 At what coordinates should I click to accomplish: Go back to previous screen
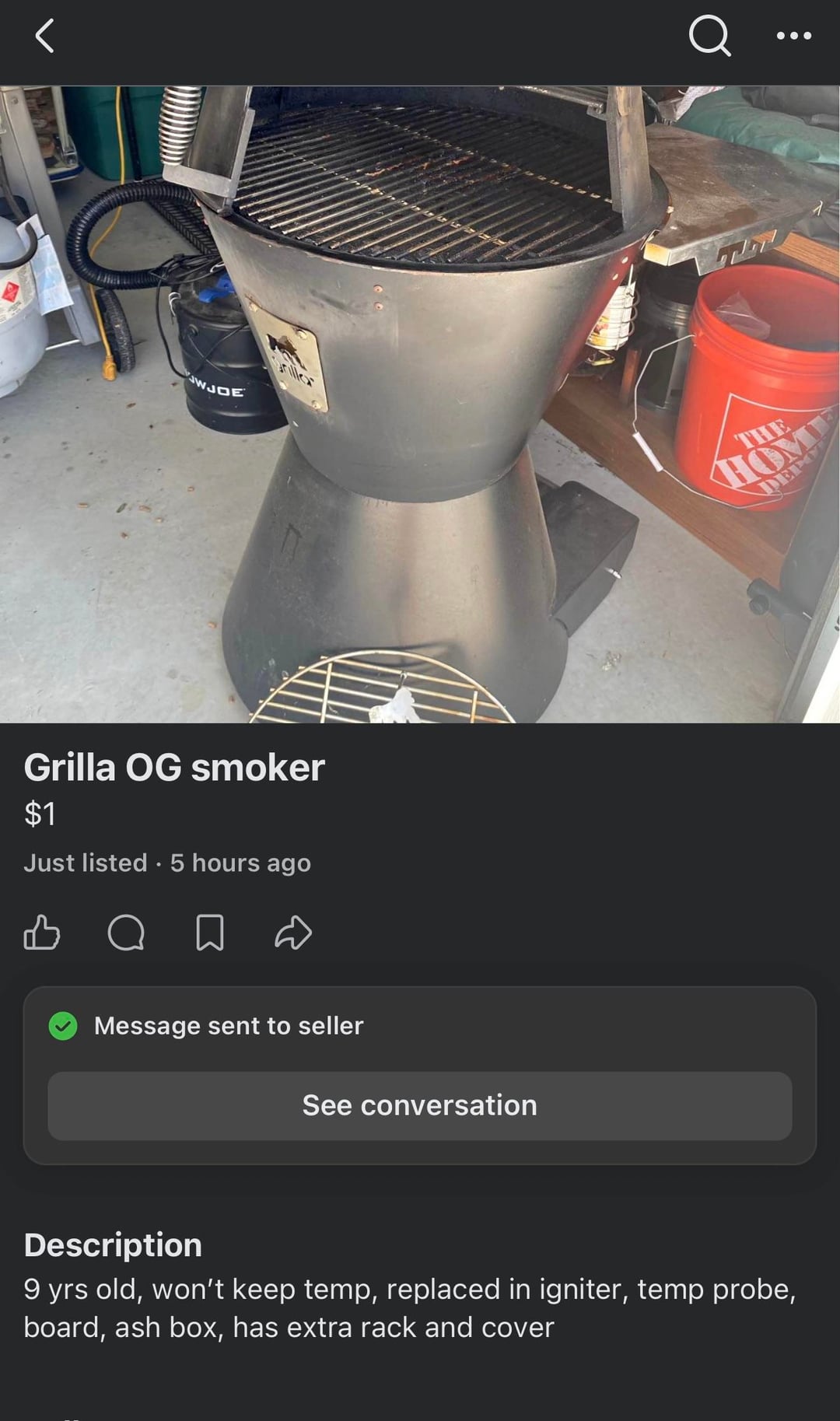[45, 37]
